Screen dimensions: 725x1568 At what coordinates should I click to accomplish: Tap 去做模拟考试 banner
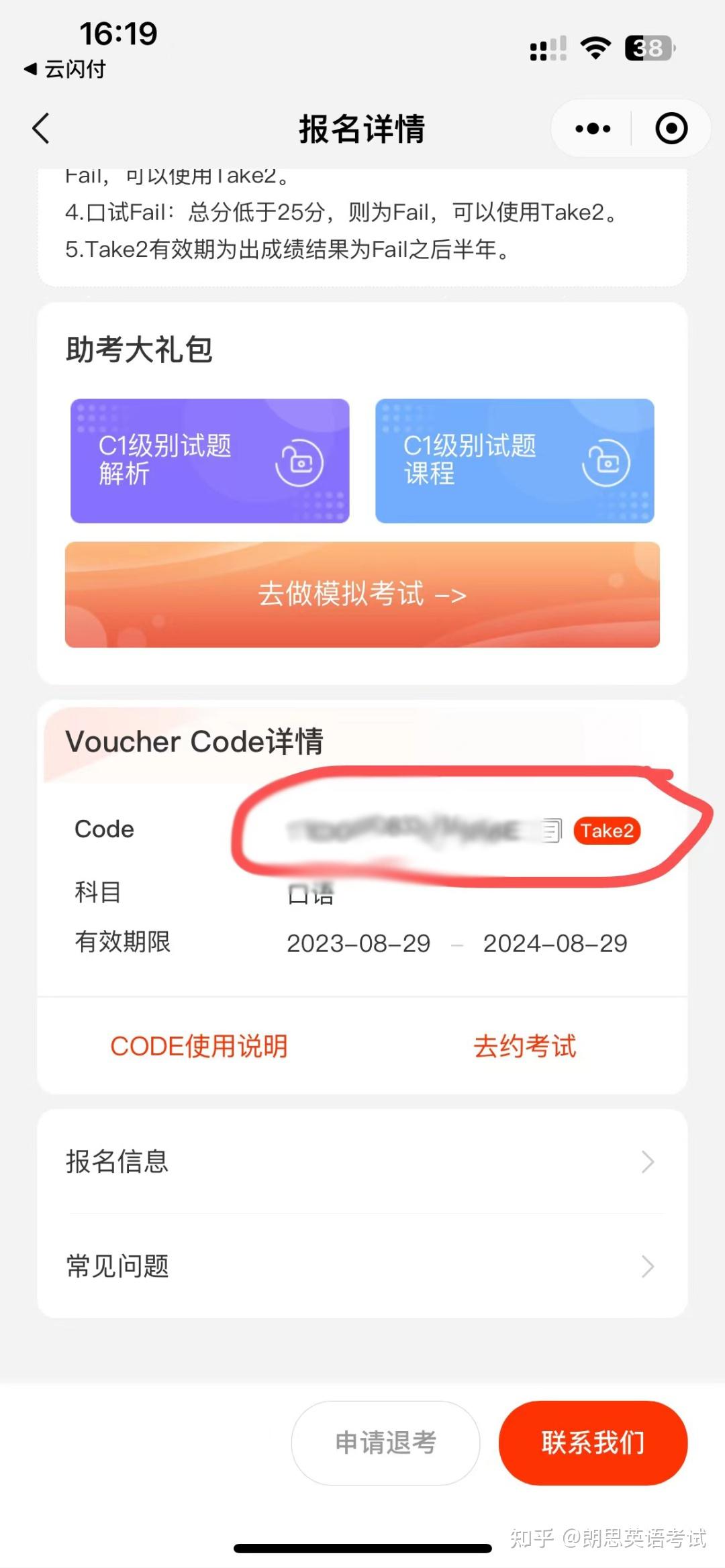(362, 594)
